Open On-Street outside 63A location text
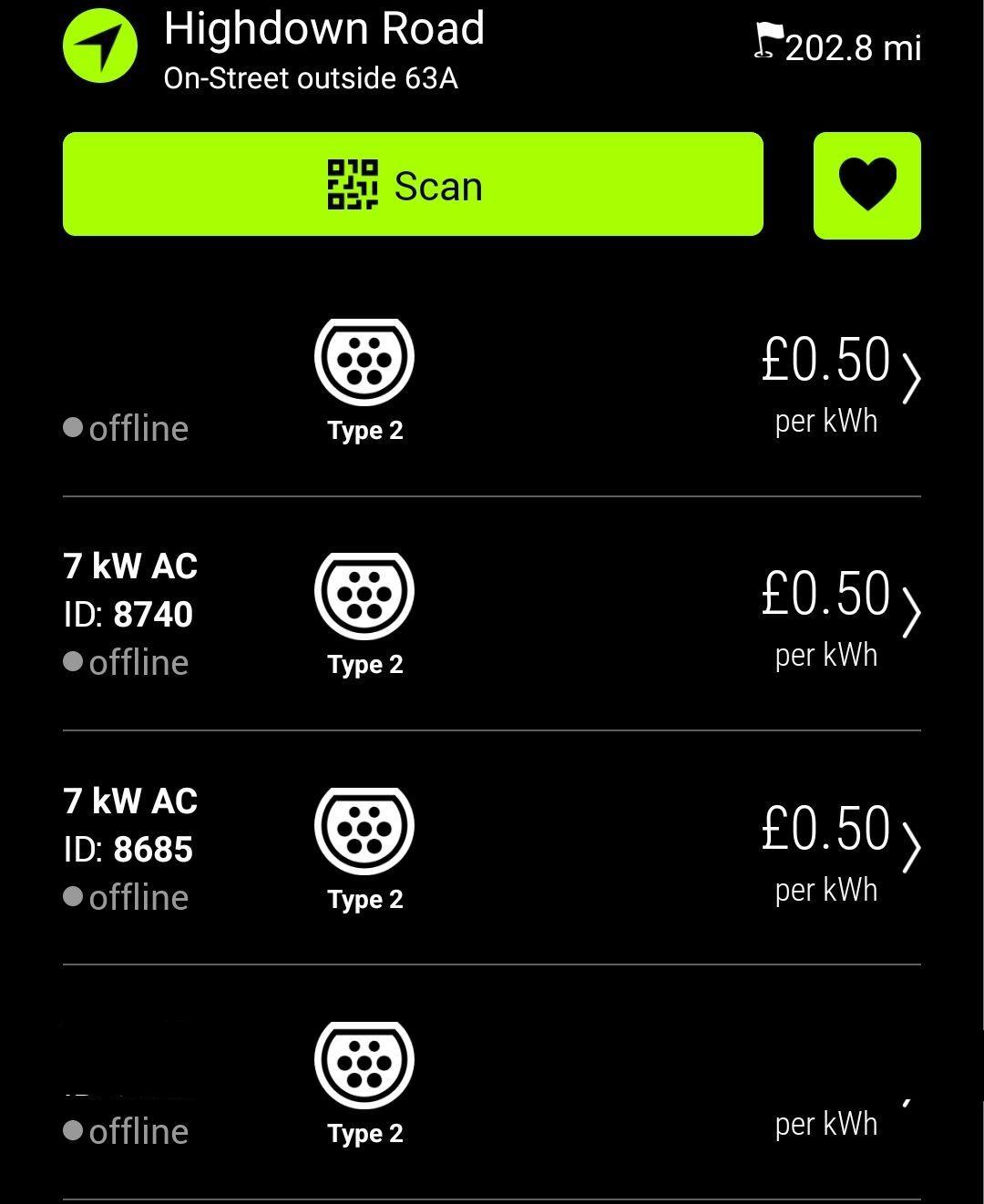Screen dimensions: 984x1204 [x=312, y=79]
